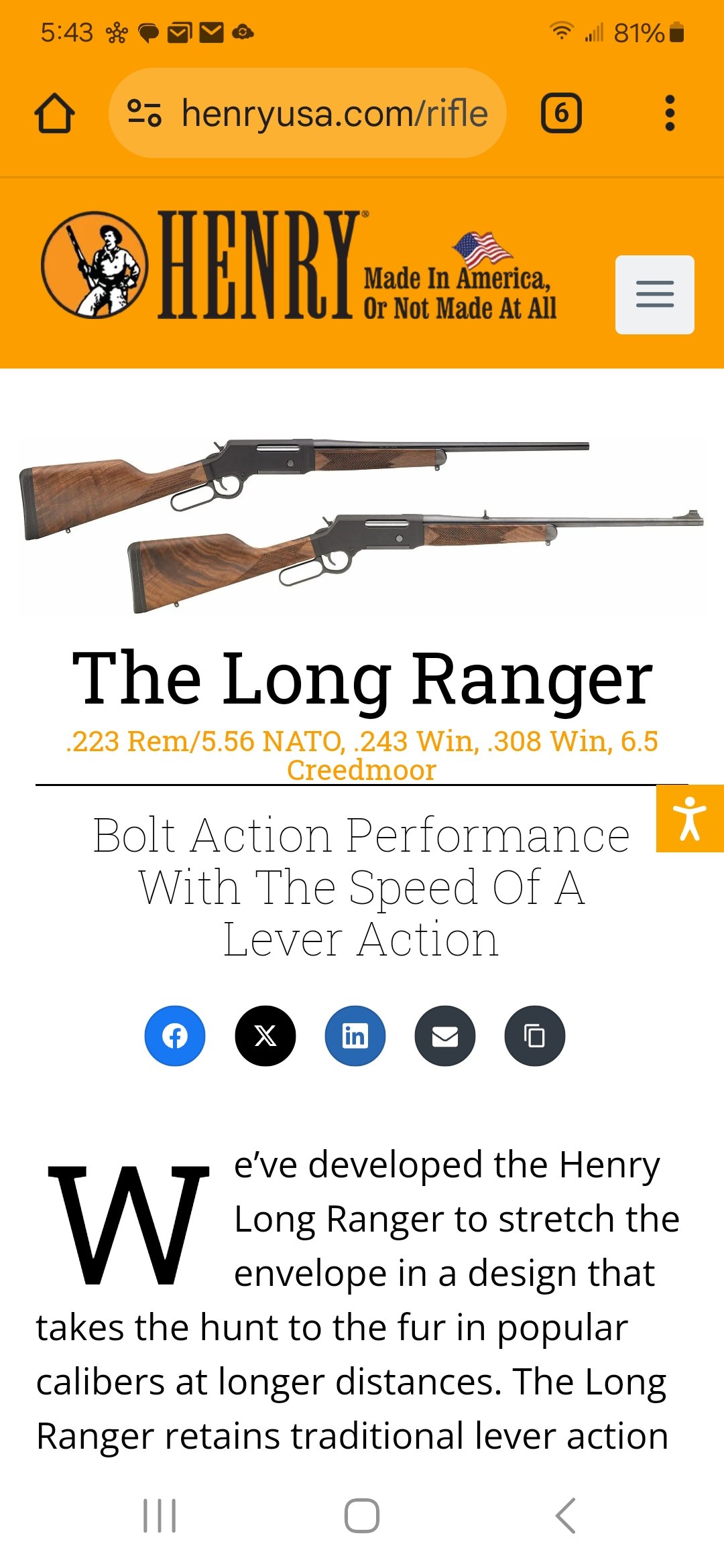Go to the browser home page

click(x=54, y=113)
